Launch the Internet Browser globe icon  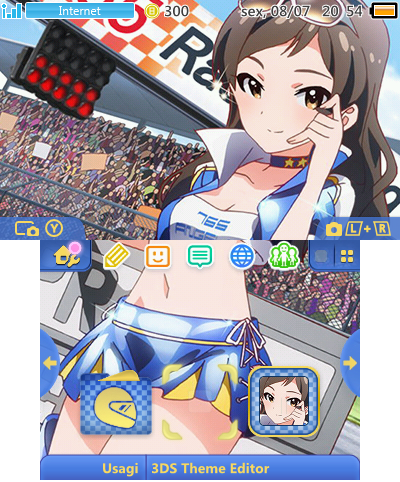coord(242,256)
